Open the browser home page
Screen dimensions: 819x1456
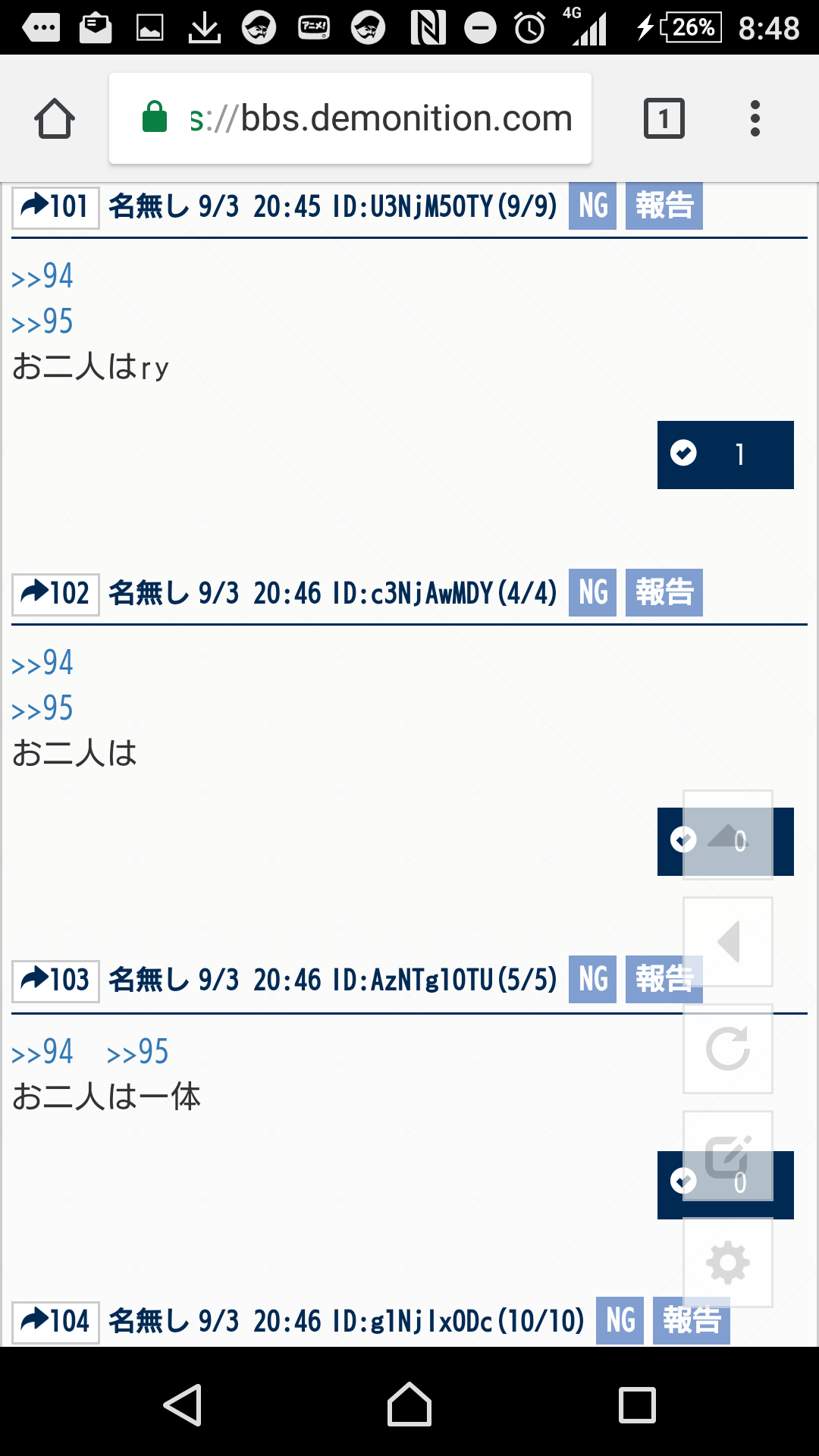point(55,119)
